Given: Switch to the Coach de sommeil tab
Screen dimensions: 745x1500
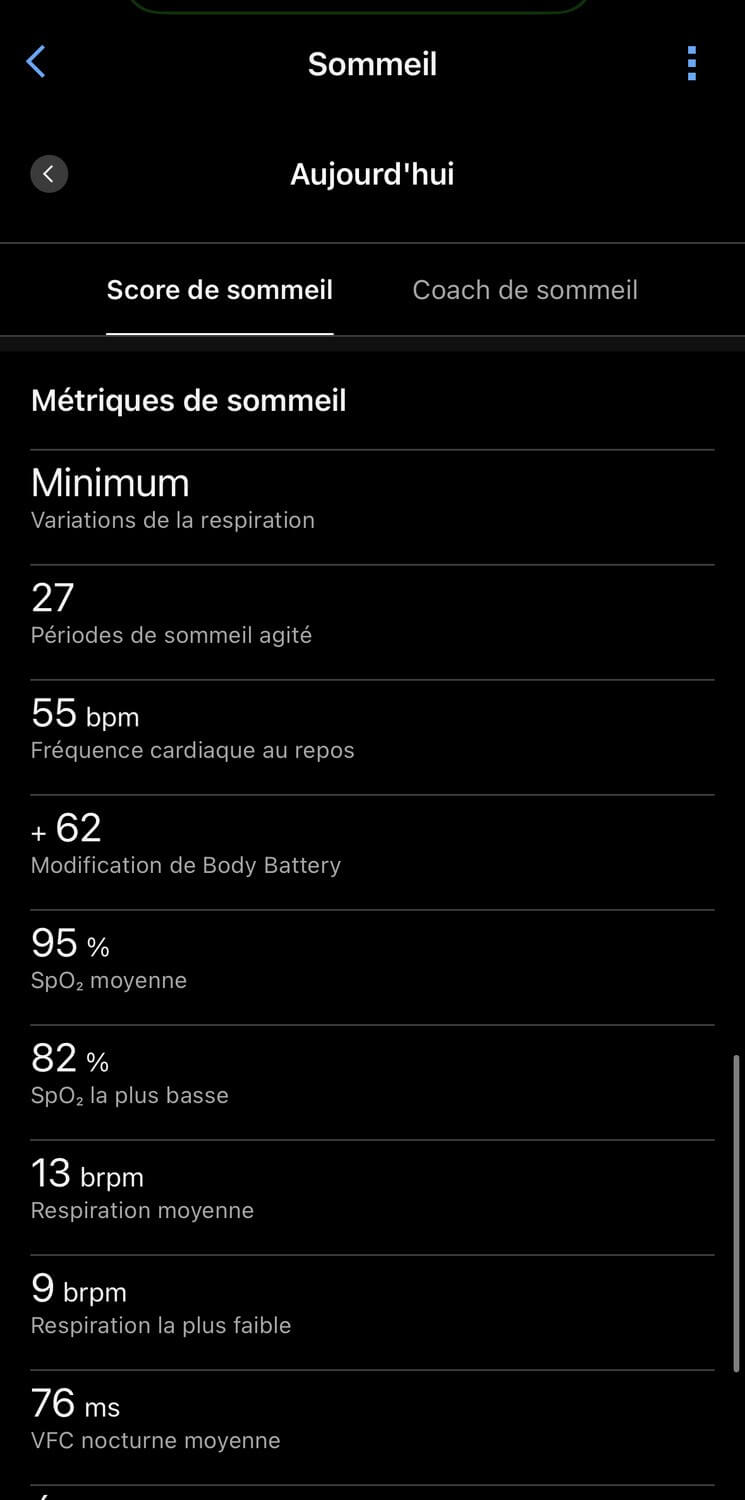Looking at the screenshot, I should pos(525,290).
